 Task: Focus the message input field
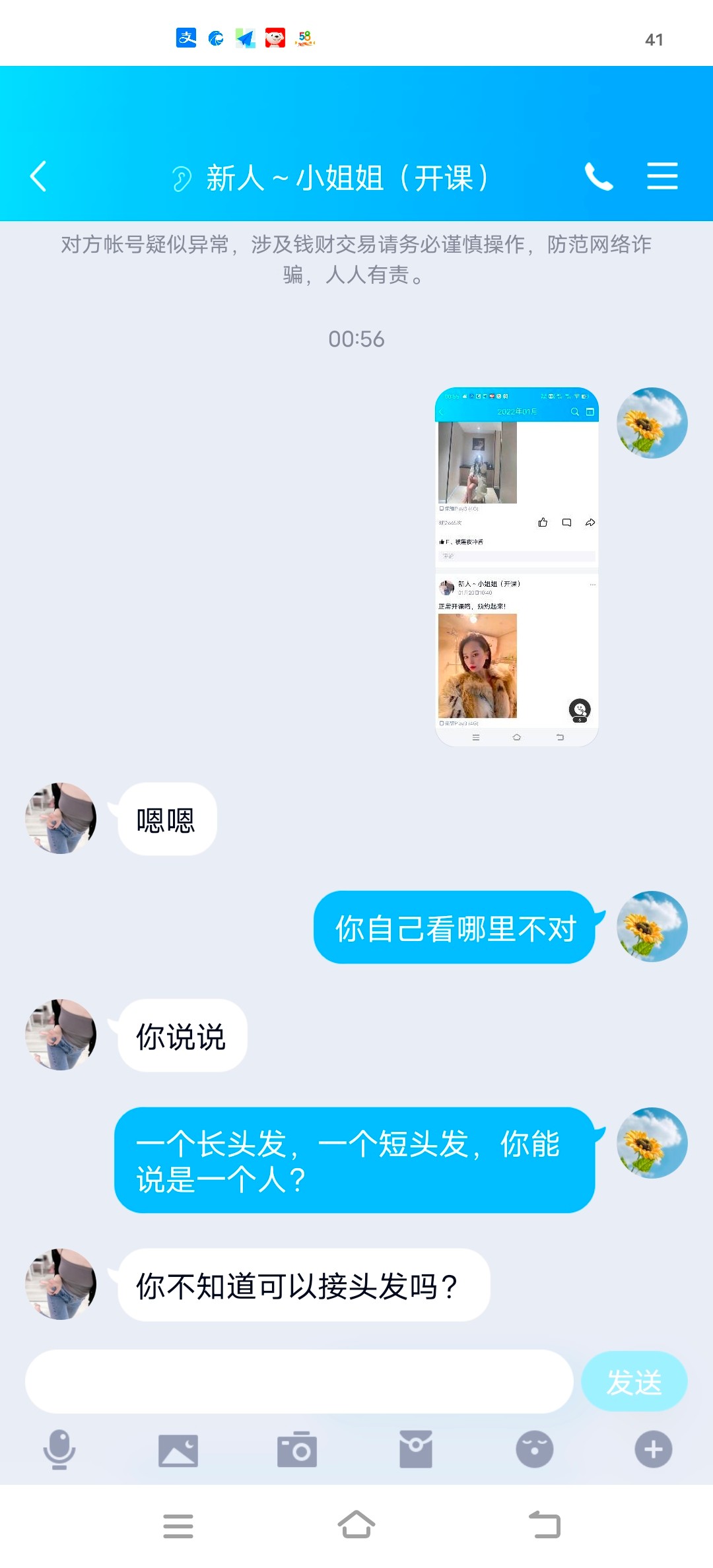pos(298,1381)
